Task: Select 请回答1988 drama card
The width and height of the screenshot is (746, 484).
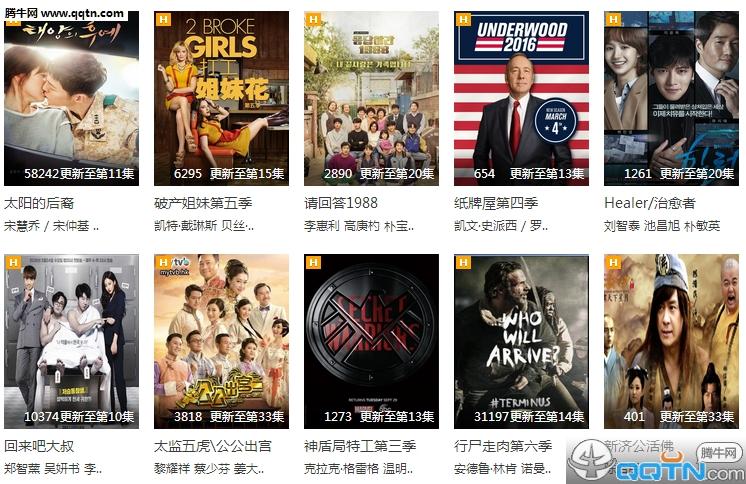Action: tap(371, 97)
